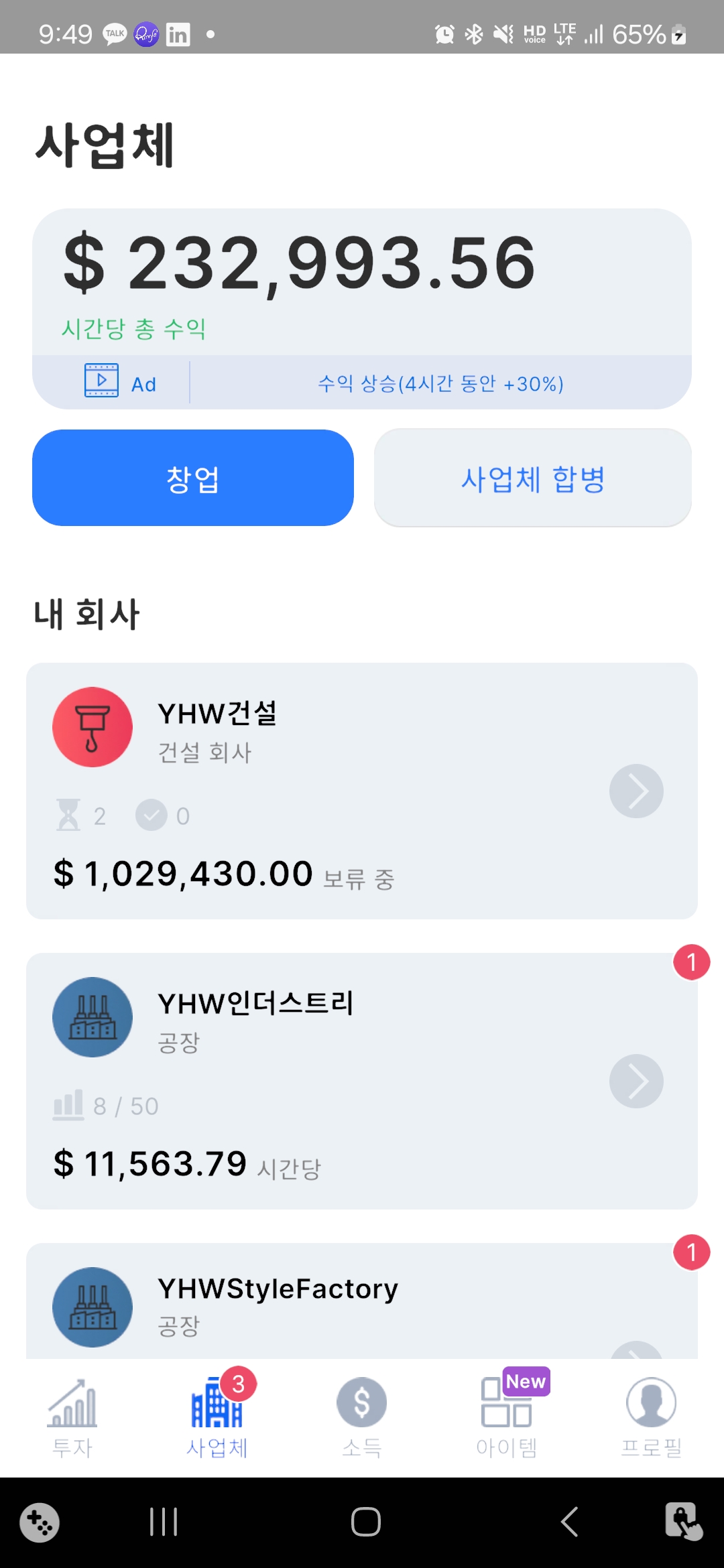The width and height of the screenshot is (724, 1568).
Task: Tap the 창업 button to start a business
Action: click(193, 478)
